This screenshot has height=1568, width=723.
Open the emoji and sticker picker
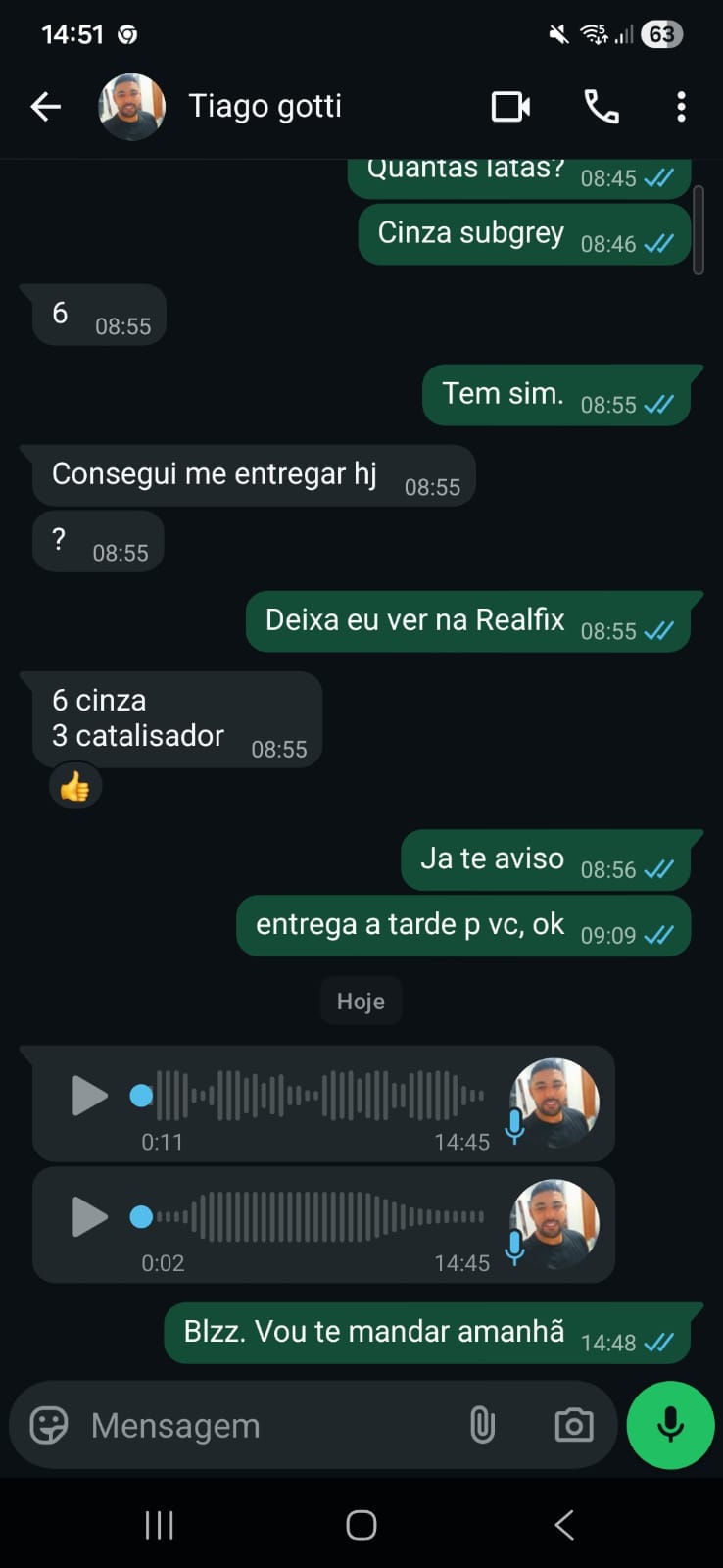(x=49, y=1425)
